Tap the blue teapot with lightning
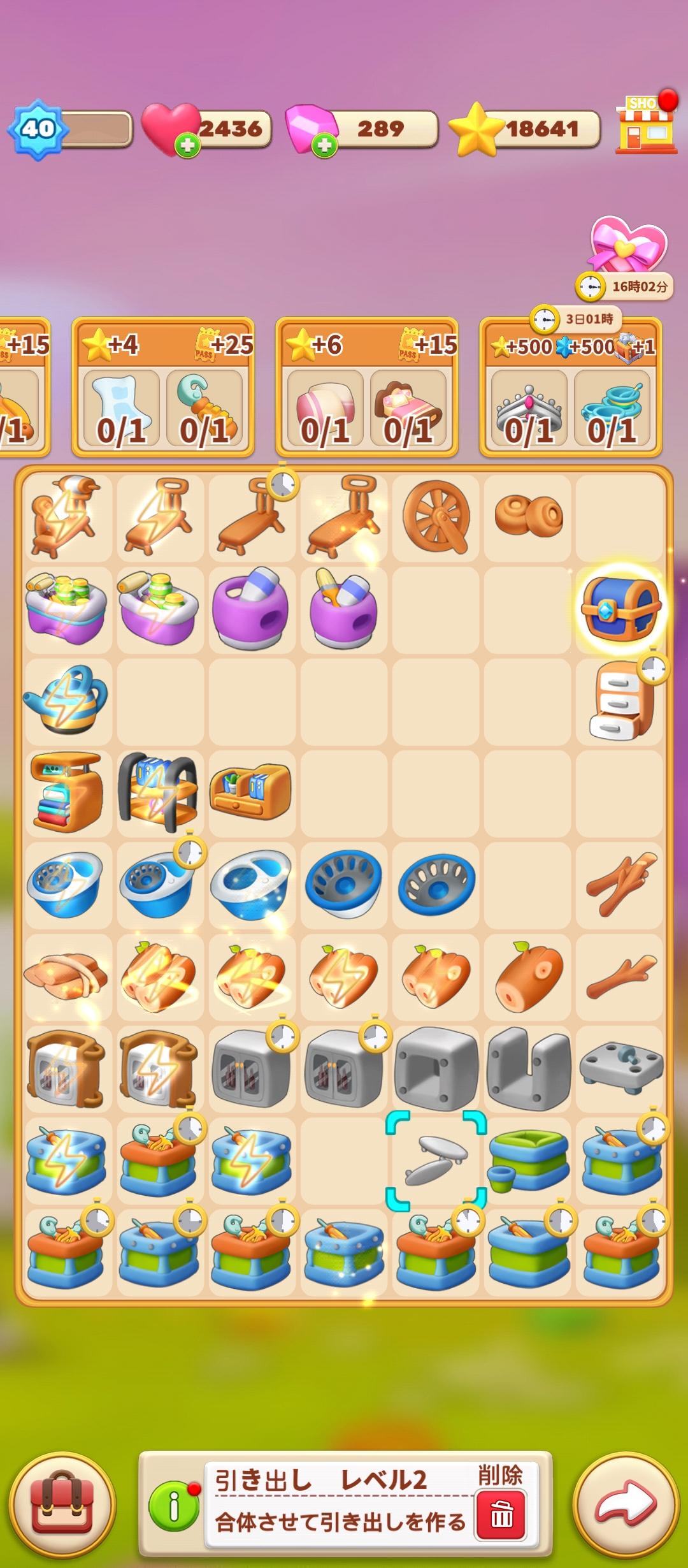Image resolution: width=688 pixels, height=1568 pixels. (66, 701)
